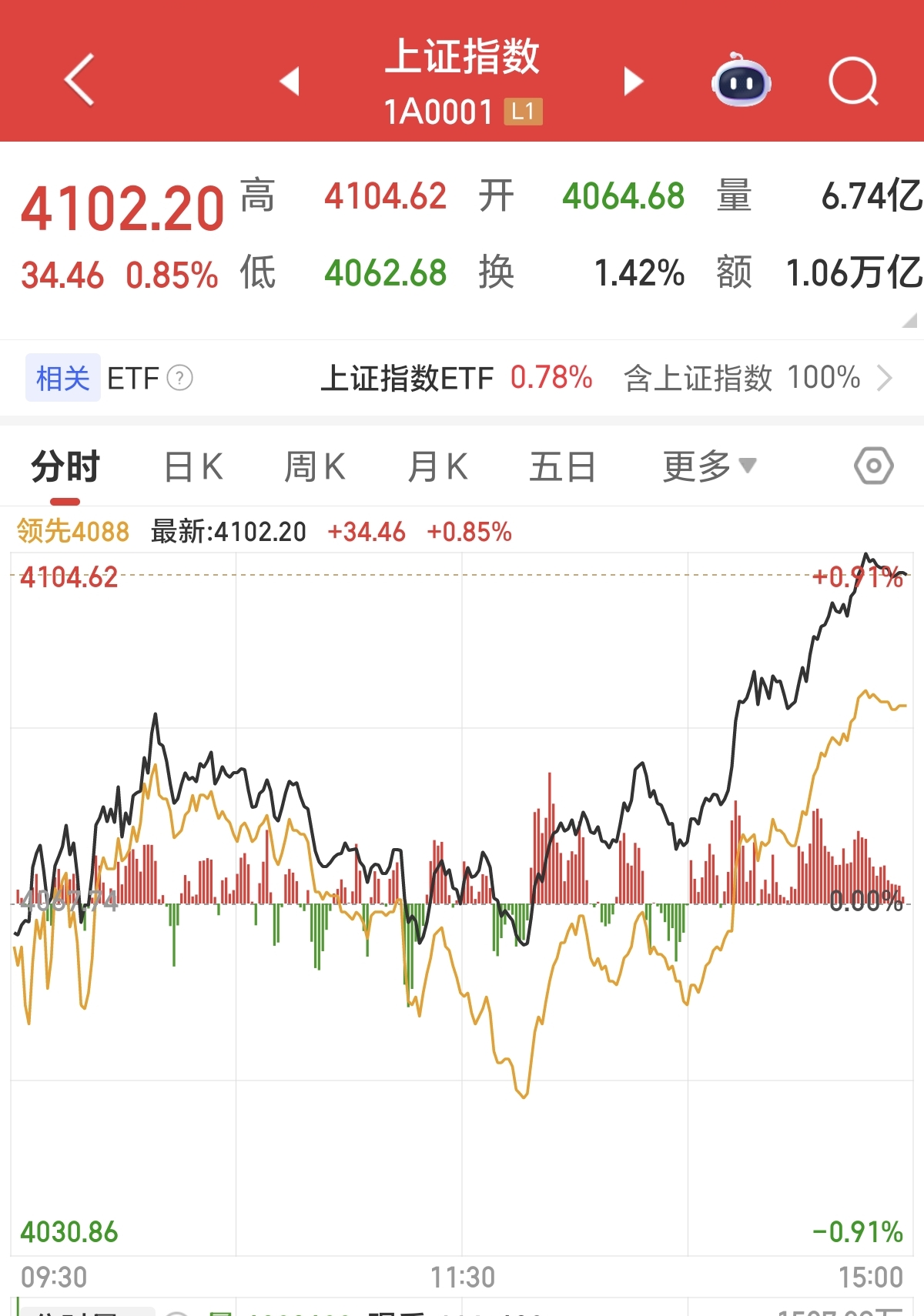Tap the left arrow to view previous index

point(290,80)
